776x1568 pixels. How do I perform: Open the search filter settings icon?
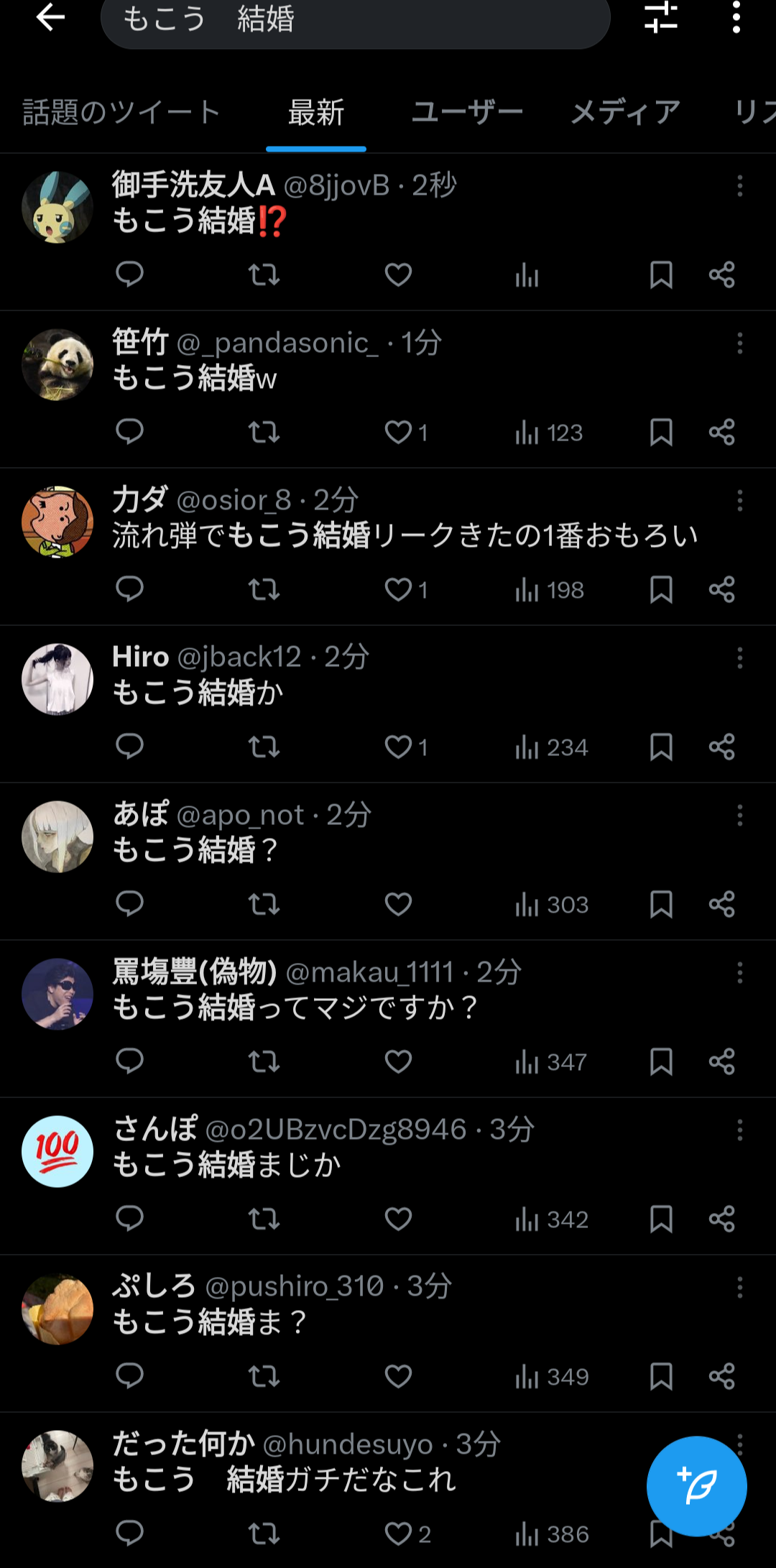pos(661,18)
